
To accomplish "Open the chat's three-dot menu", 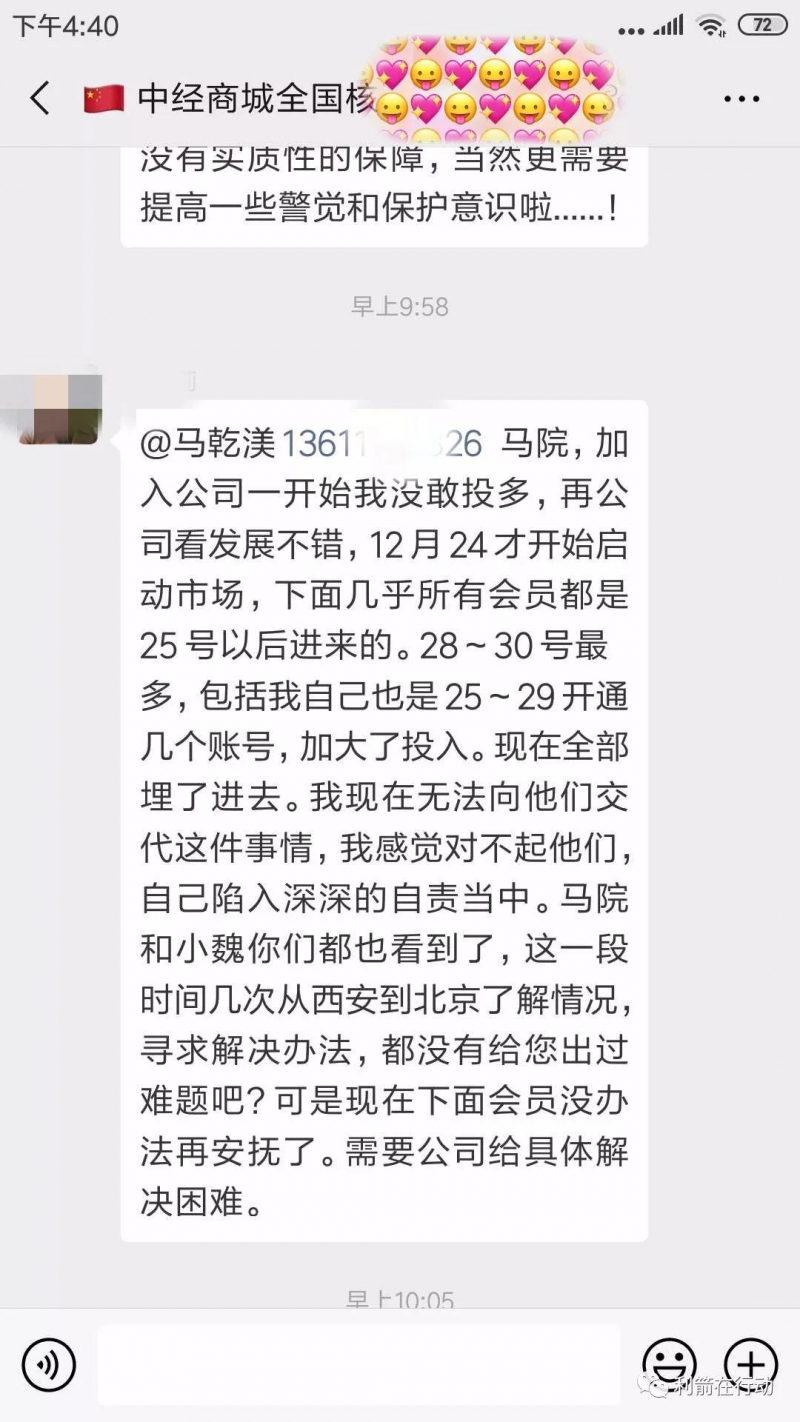I will tap(741, 99).
